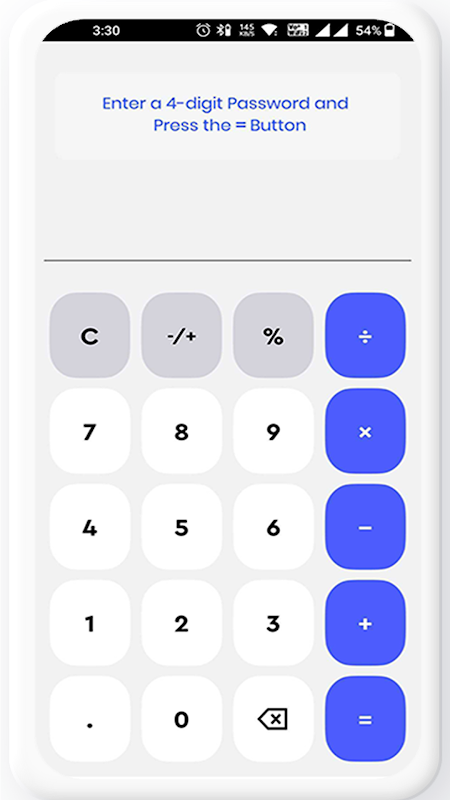
Task: Select the divide operator
Action: [x=365, y=335]
